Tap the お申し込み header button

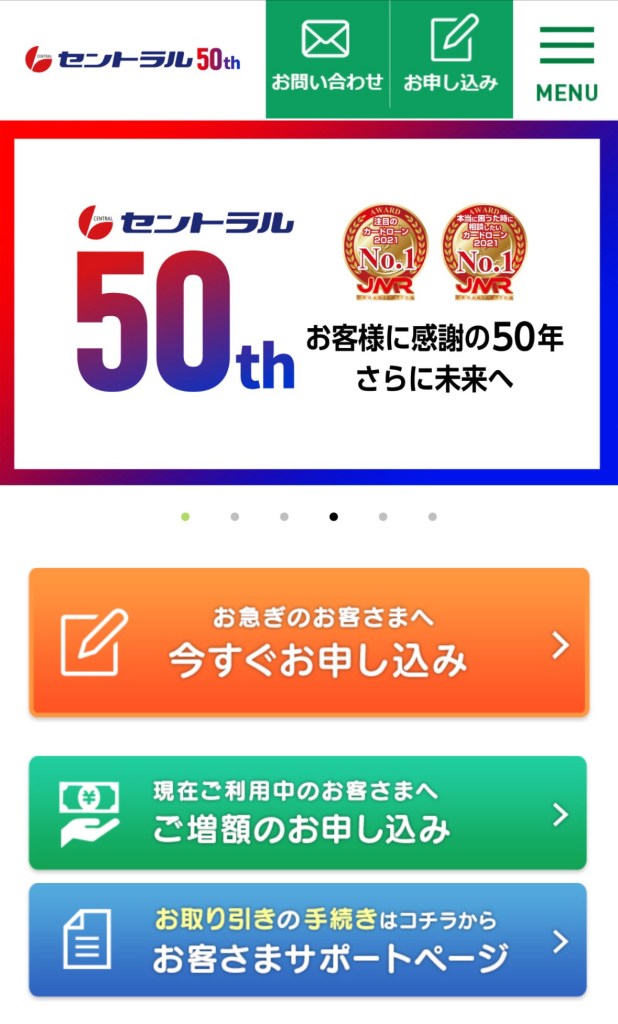coord(450,59)
